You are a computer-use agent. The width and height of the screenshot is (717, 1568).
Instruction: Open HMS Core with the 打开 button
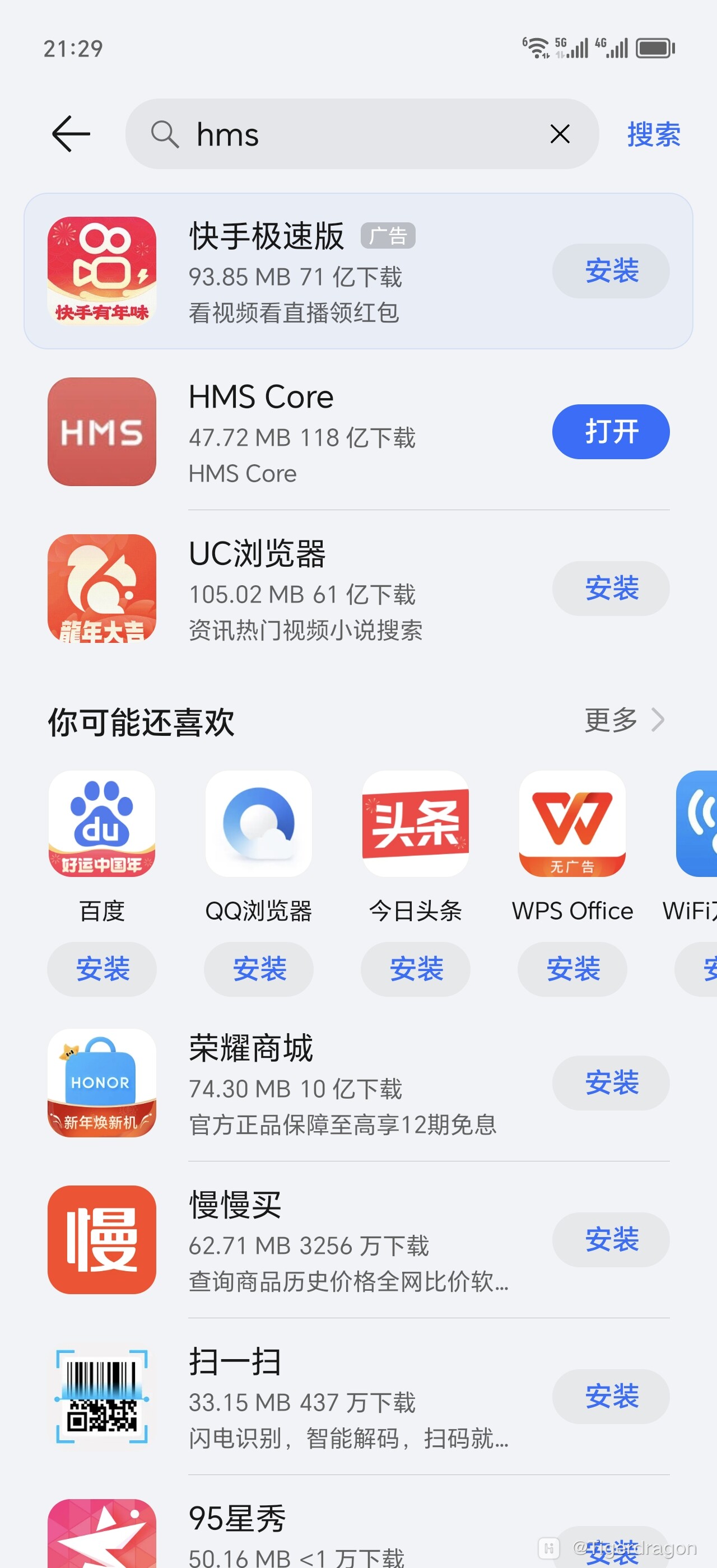click(609, 432)
